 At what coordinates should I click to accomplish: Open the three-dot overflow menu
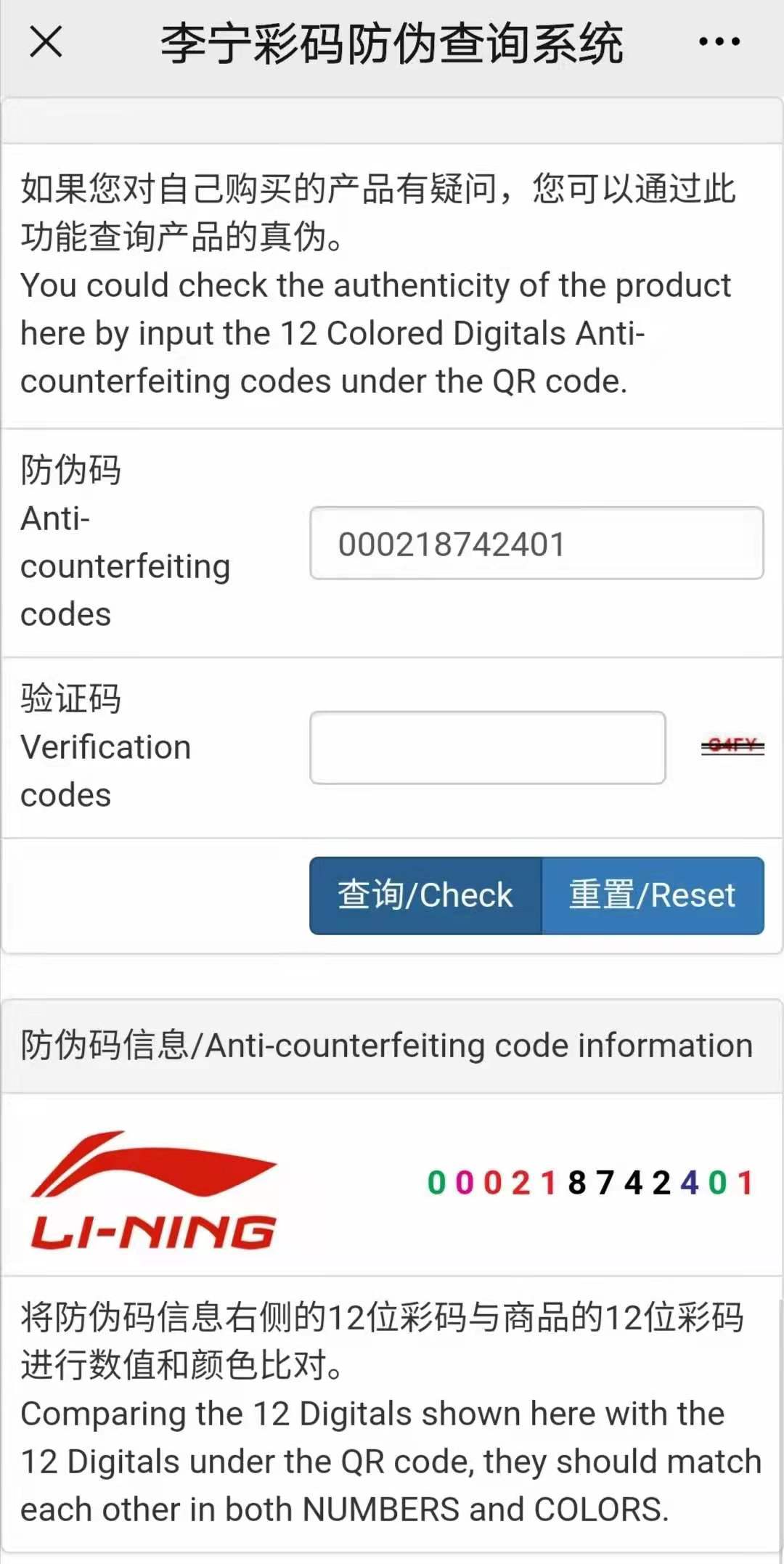pyautogui.click(x=719, y=41)
